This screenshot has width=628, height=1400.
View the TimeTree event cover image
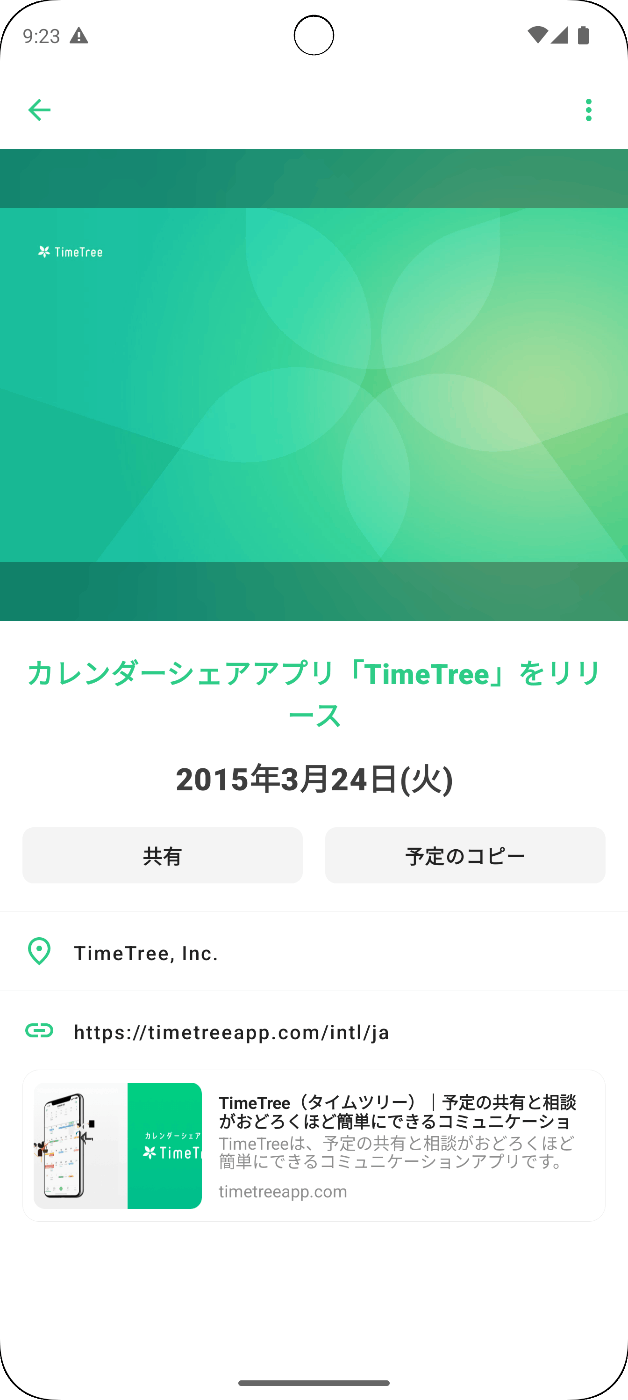click(x=314, y=385)
